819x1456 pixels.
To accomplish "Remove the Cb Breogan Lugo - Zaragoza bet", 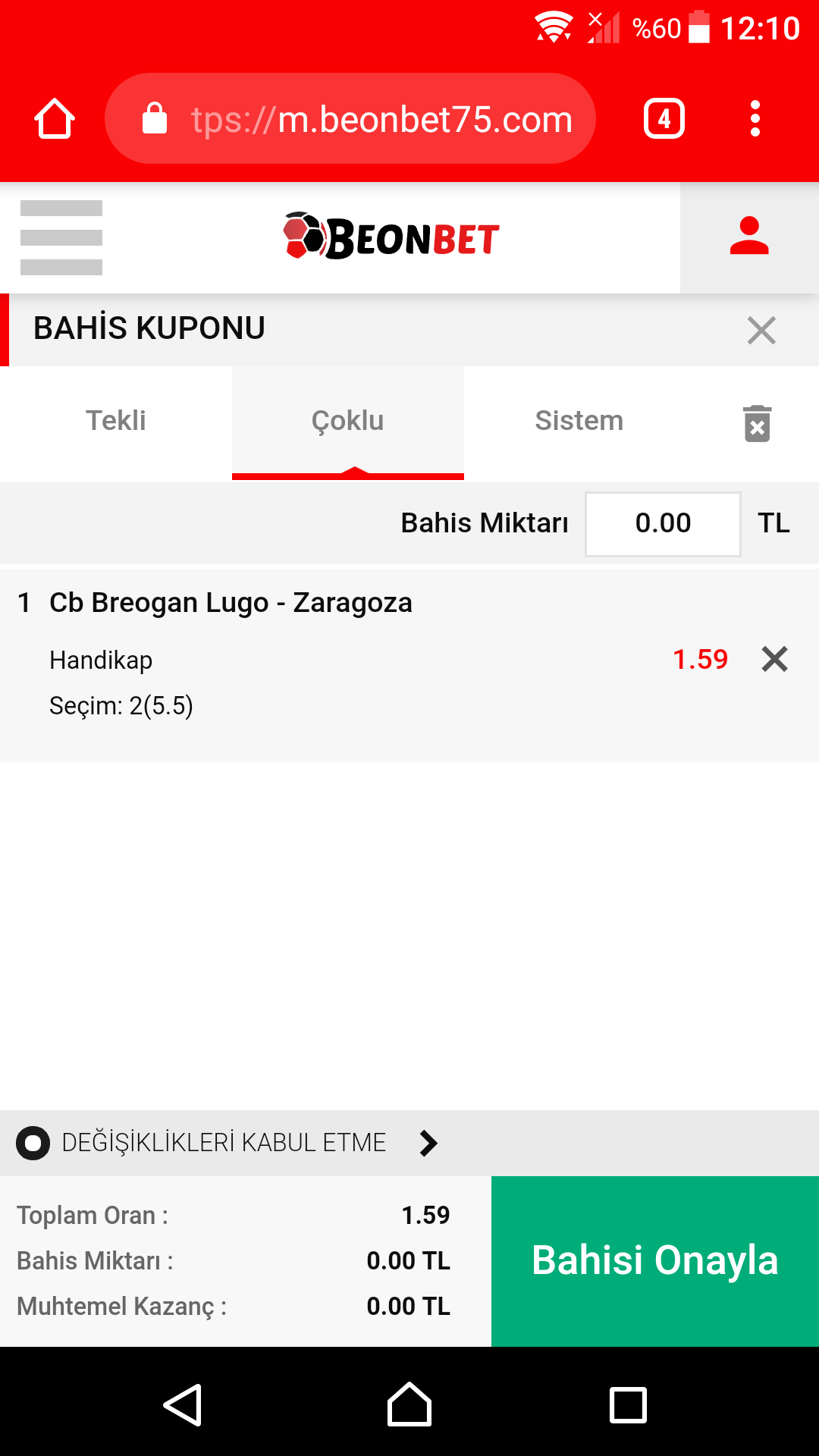I will point(774,659).
